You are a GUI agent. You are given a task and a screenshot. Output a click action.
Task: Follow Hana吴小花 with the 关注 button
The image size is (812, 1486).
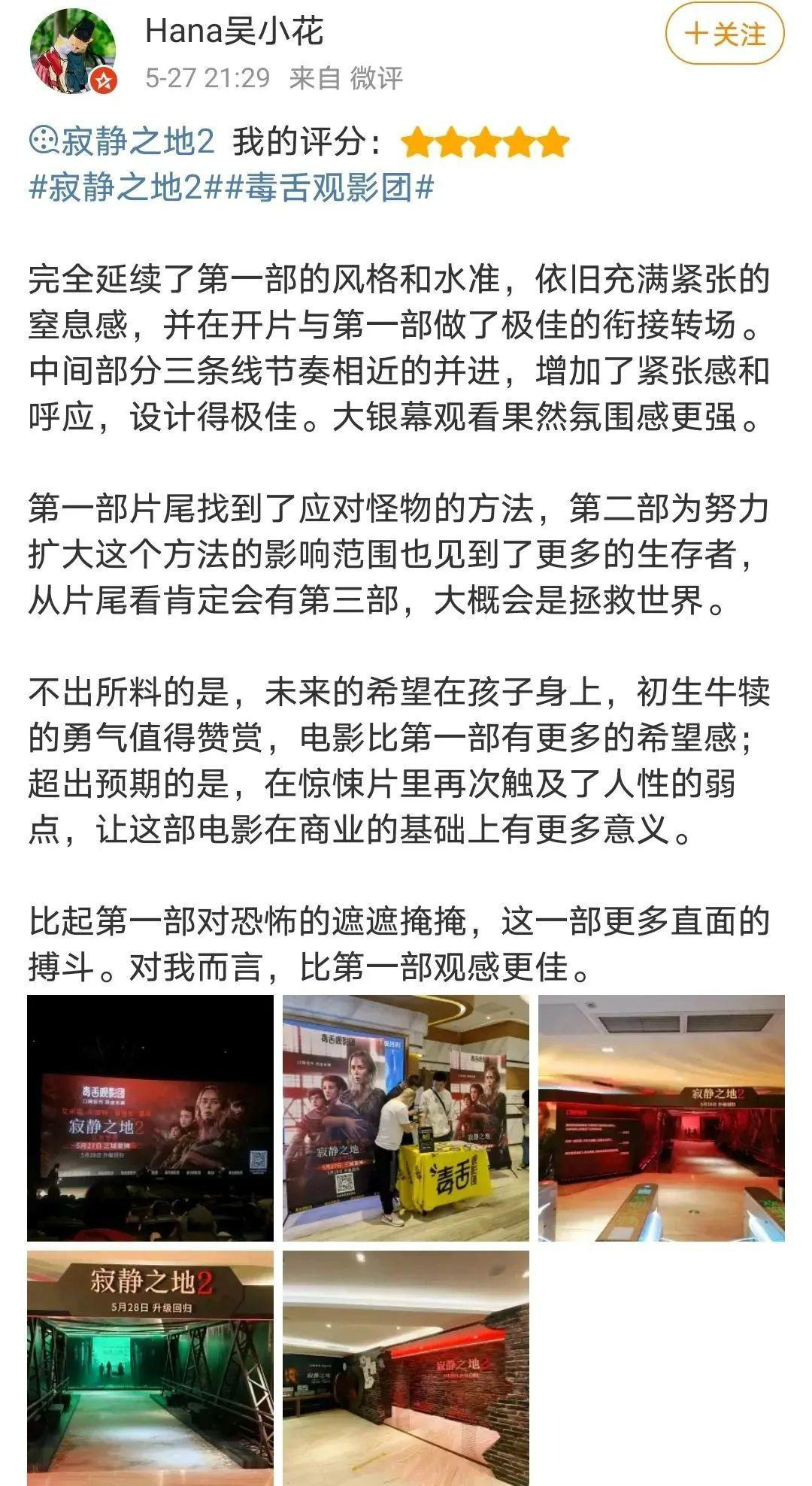pos(725,35)
